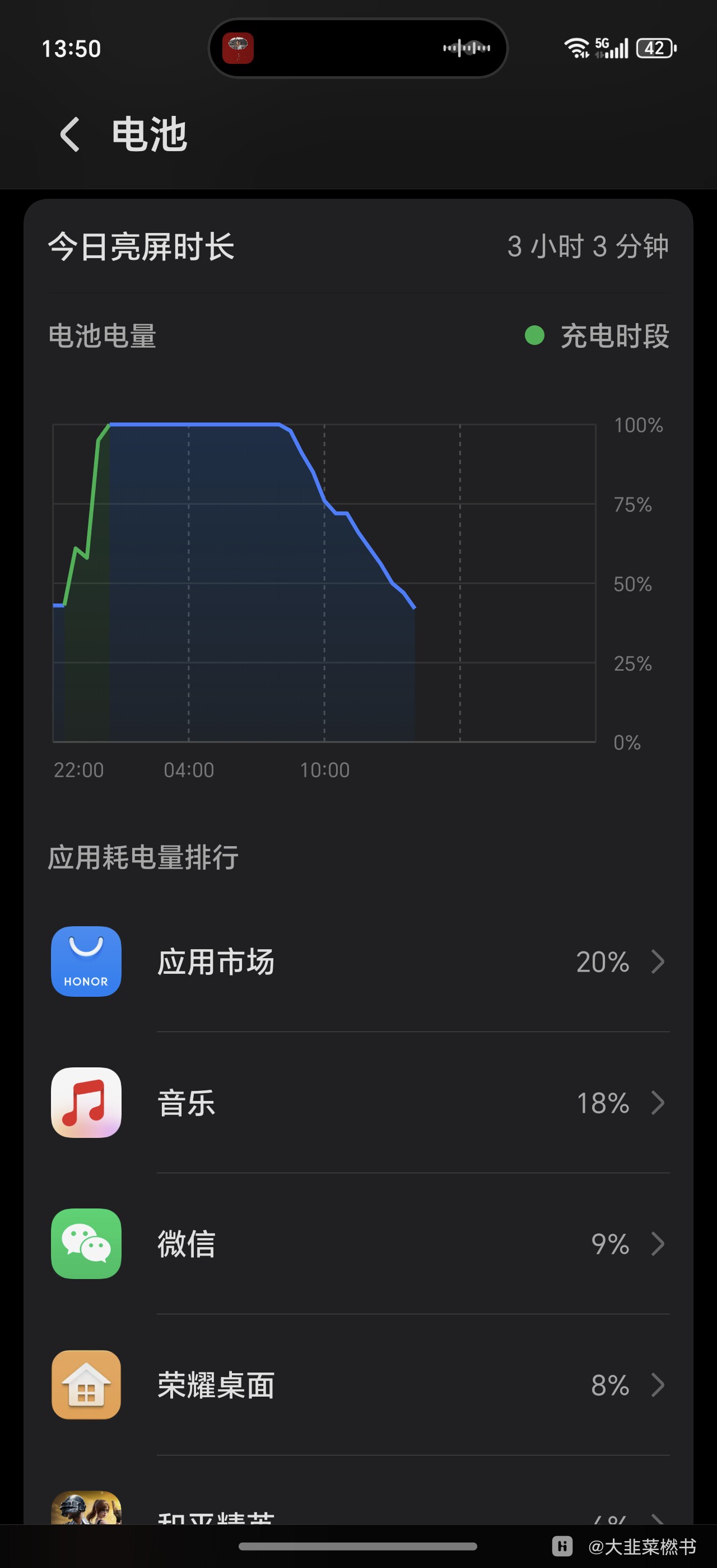Tap the 音乐 music app icon
717x1568 pixels.
pos(86,1104)
